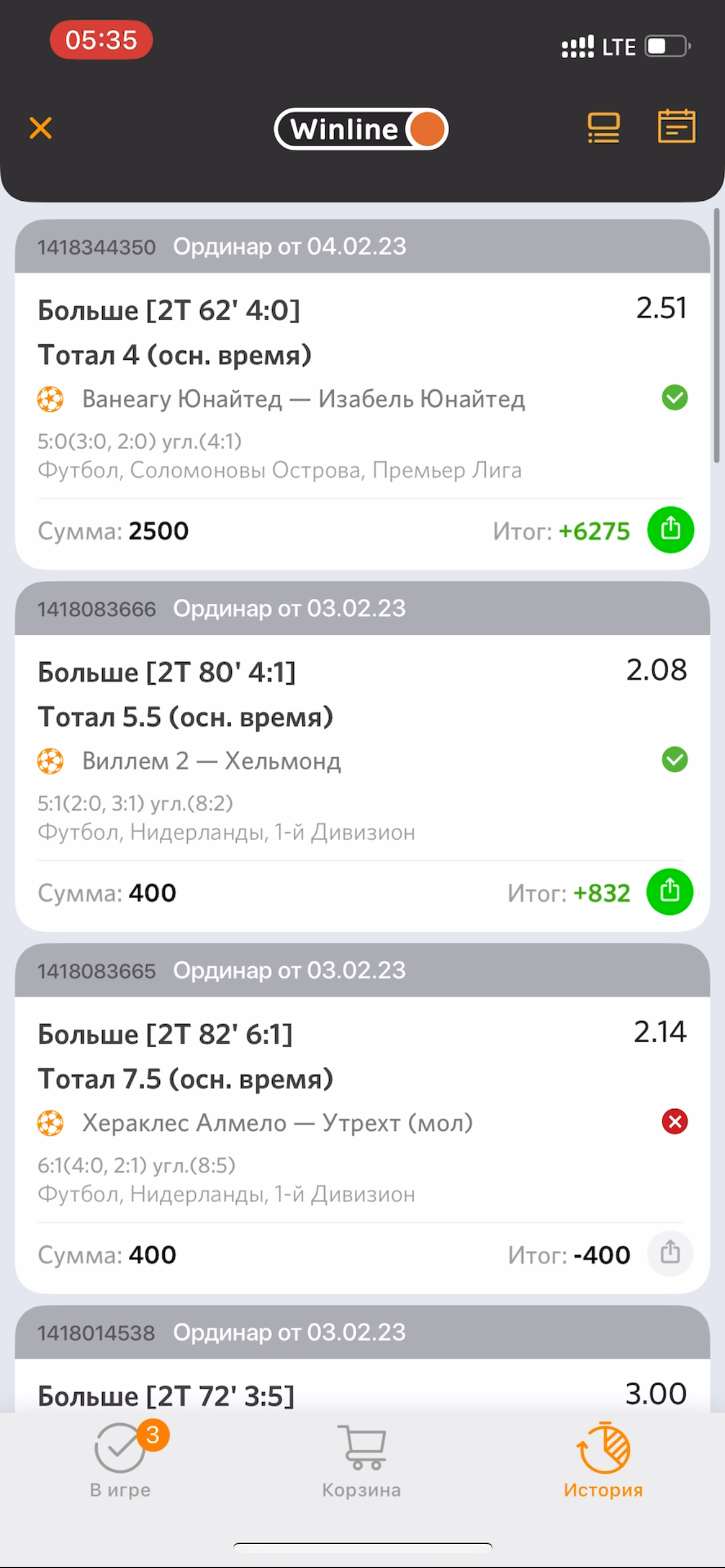The width and height of the screenshot is (725, 1568).
Task: Close the bet history screen
Action: pos(41,128)
